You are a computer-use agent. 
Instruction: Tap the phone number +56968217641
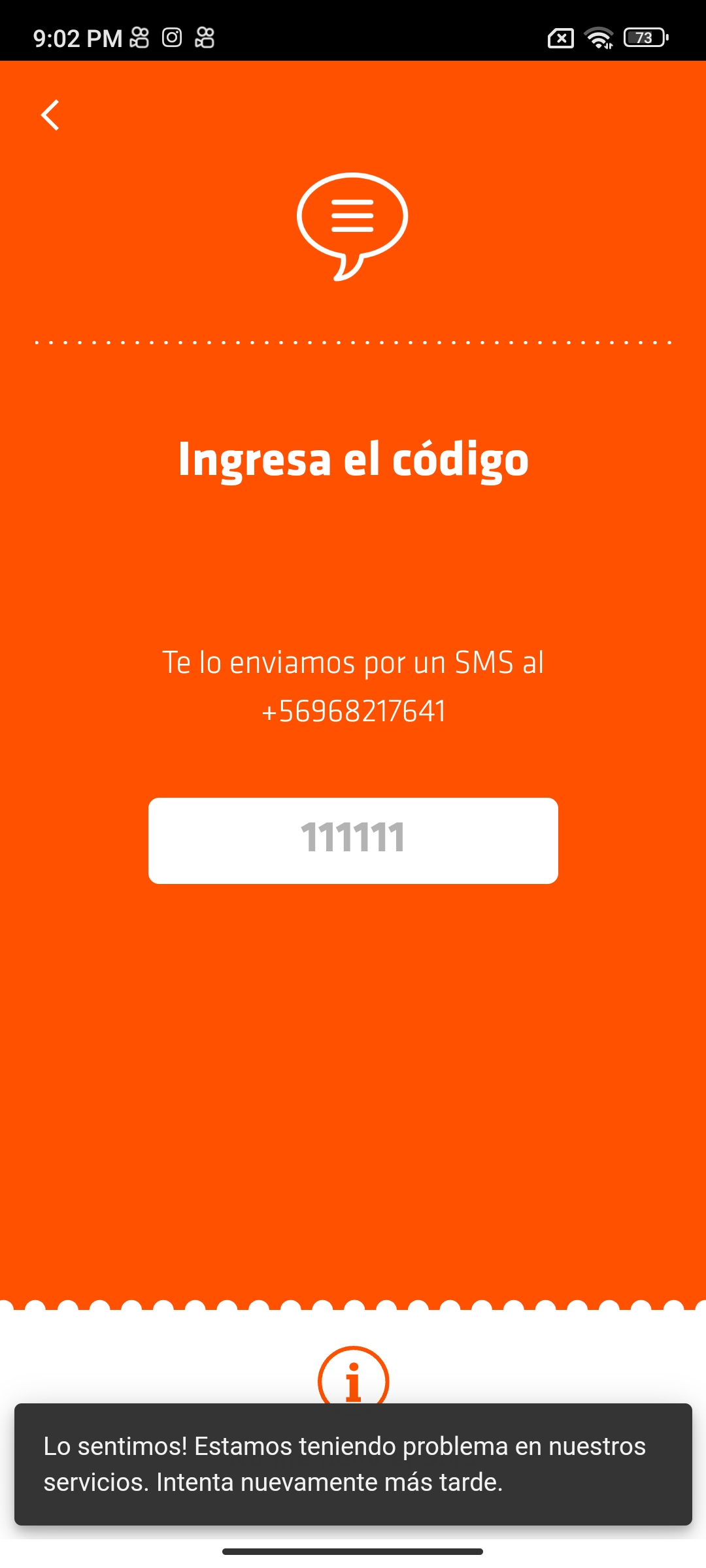pos(353,712)
